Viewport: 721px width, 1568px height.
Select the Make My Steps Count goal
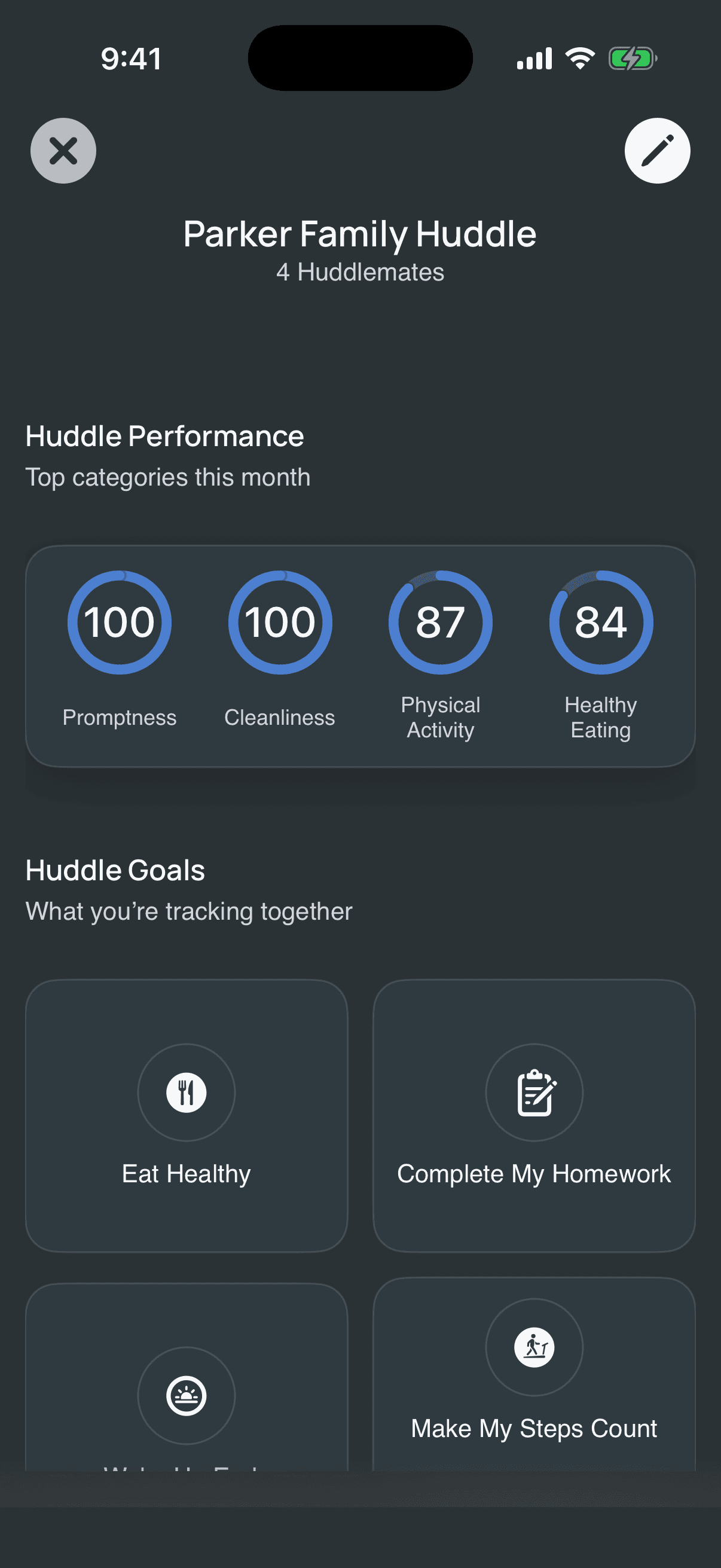pyautogui.click(x=534, y=1375)
